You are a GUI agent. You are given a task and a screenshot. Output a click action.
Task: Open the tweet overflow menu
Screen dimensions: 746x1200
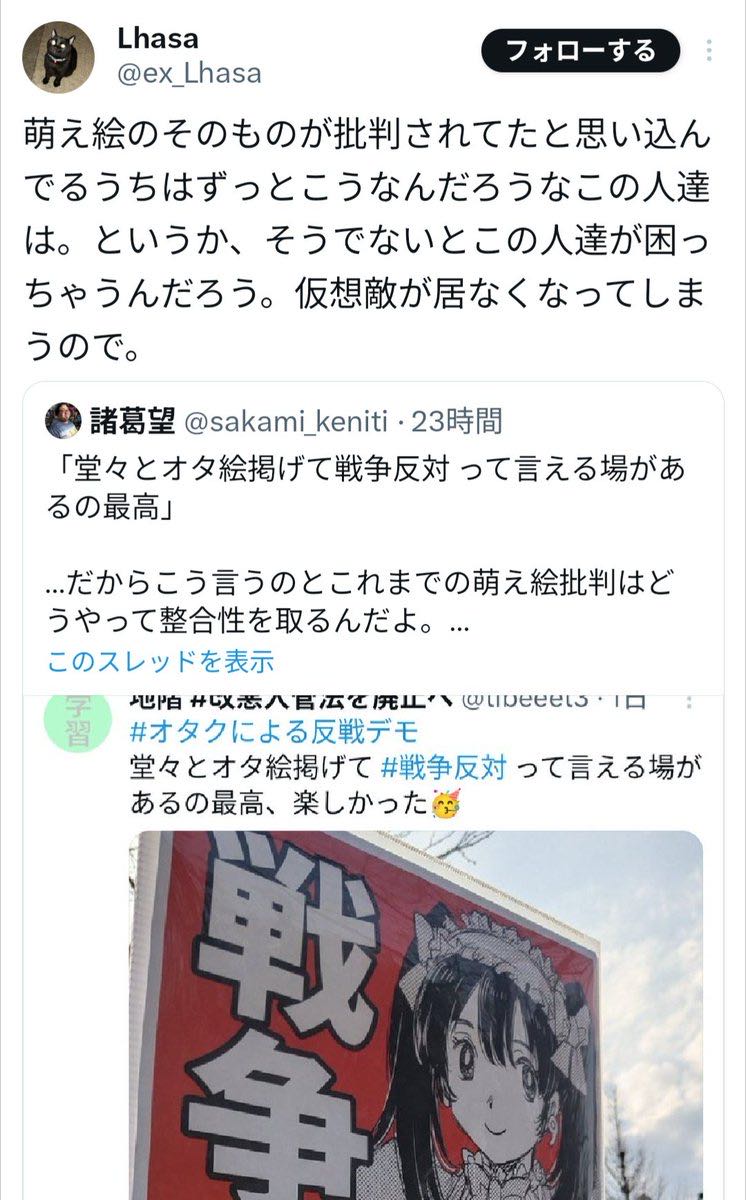(709, 51)
